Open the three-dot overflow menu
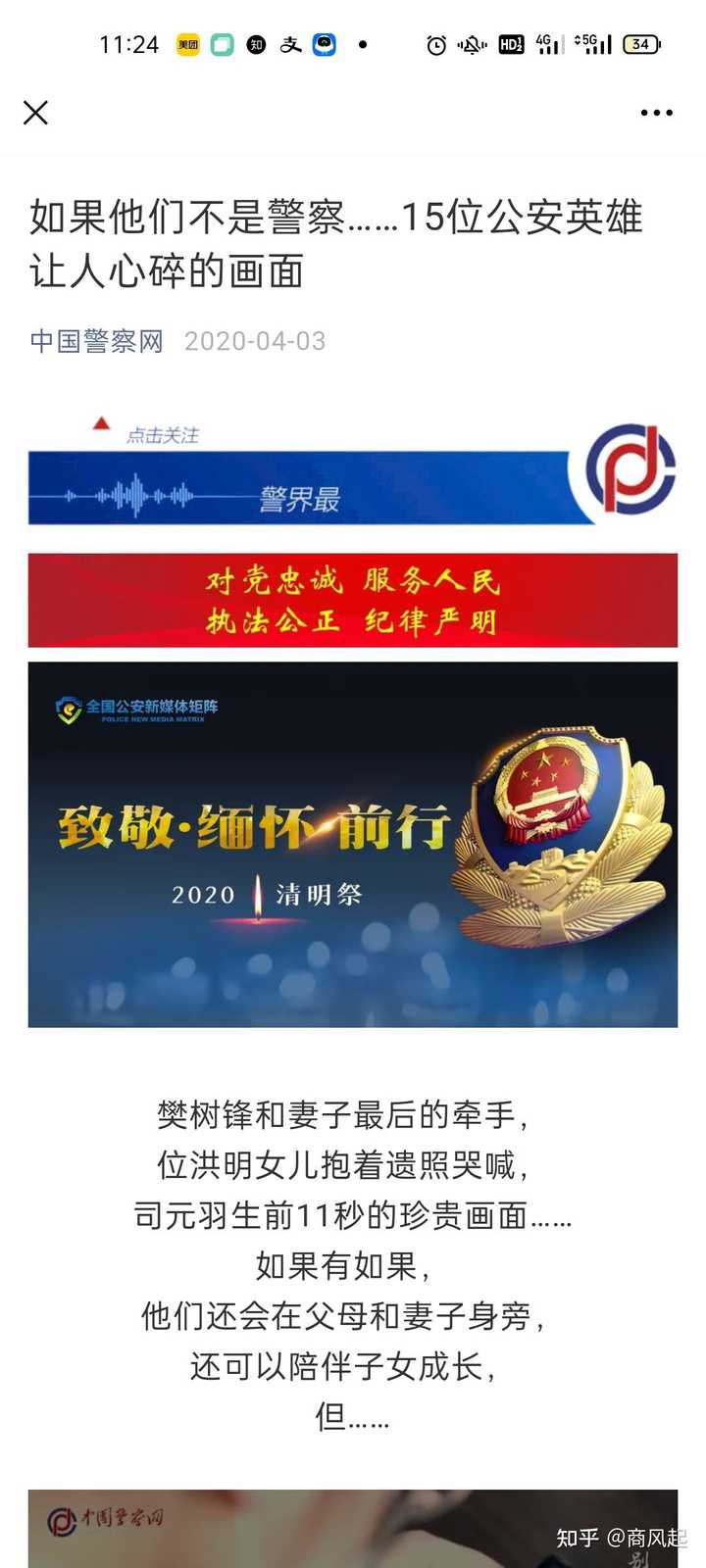 pos(656,113)
